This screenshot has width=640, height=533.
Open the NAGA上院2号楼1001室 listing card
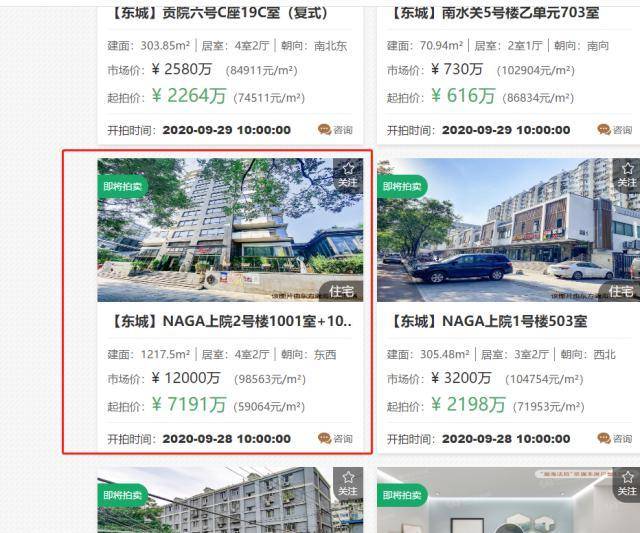(229, 321)
